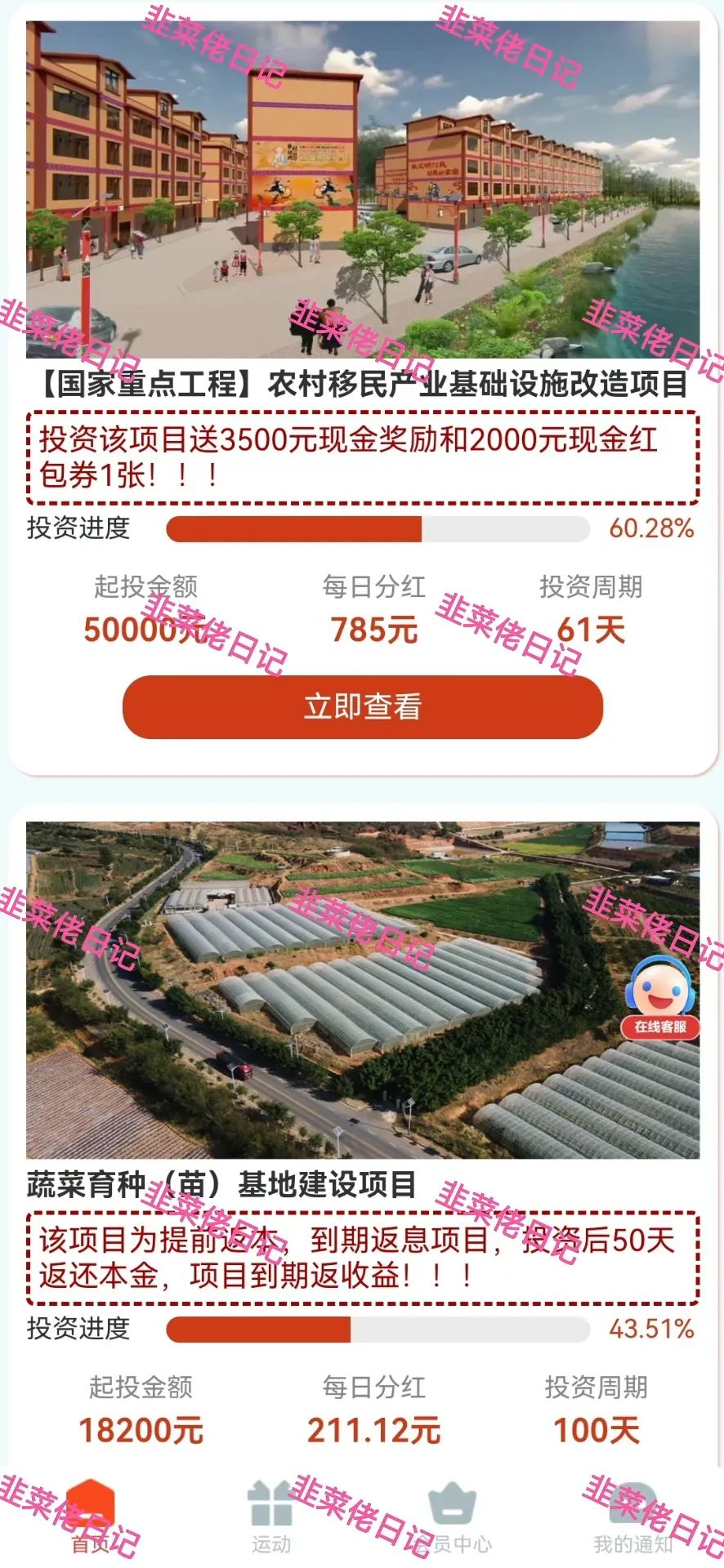Click the 785元 daily dividend value
This screenshot has width=724, height=1568.
click(x=374, y=629)
